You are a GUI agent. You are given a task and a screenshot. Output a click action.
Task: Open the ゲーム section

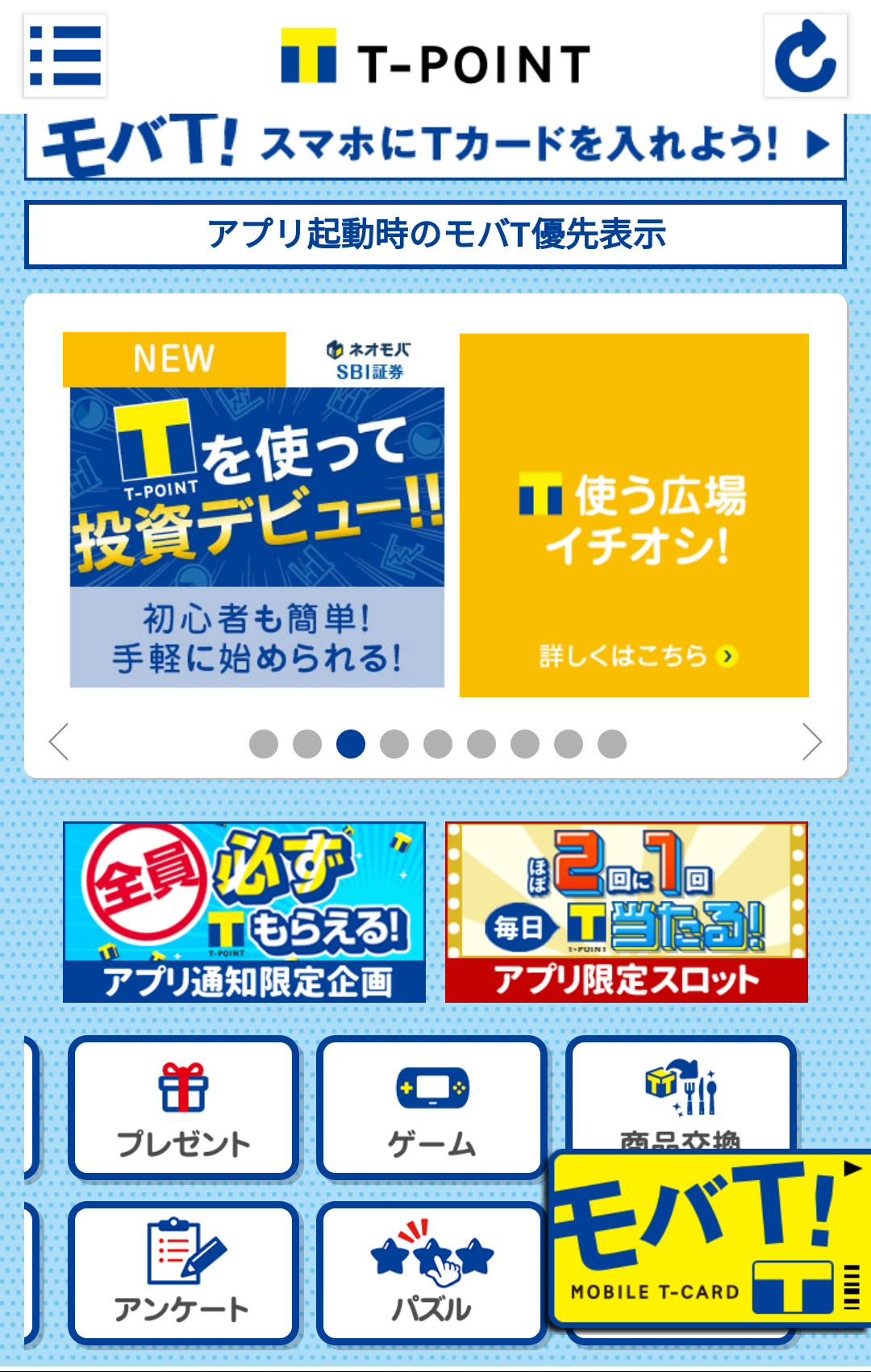(x=432, y=1108)
